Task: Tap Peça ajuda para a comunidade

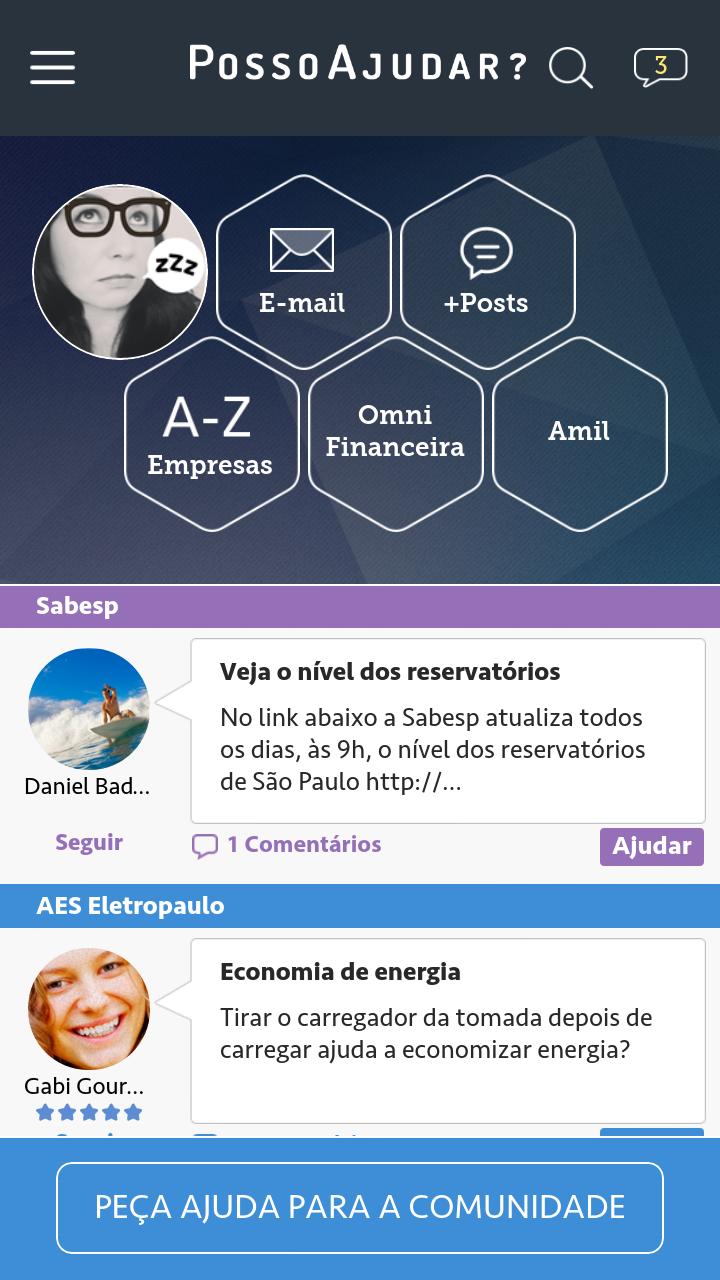Action: coord(360,1207)
